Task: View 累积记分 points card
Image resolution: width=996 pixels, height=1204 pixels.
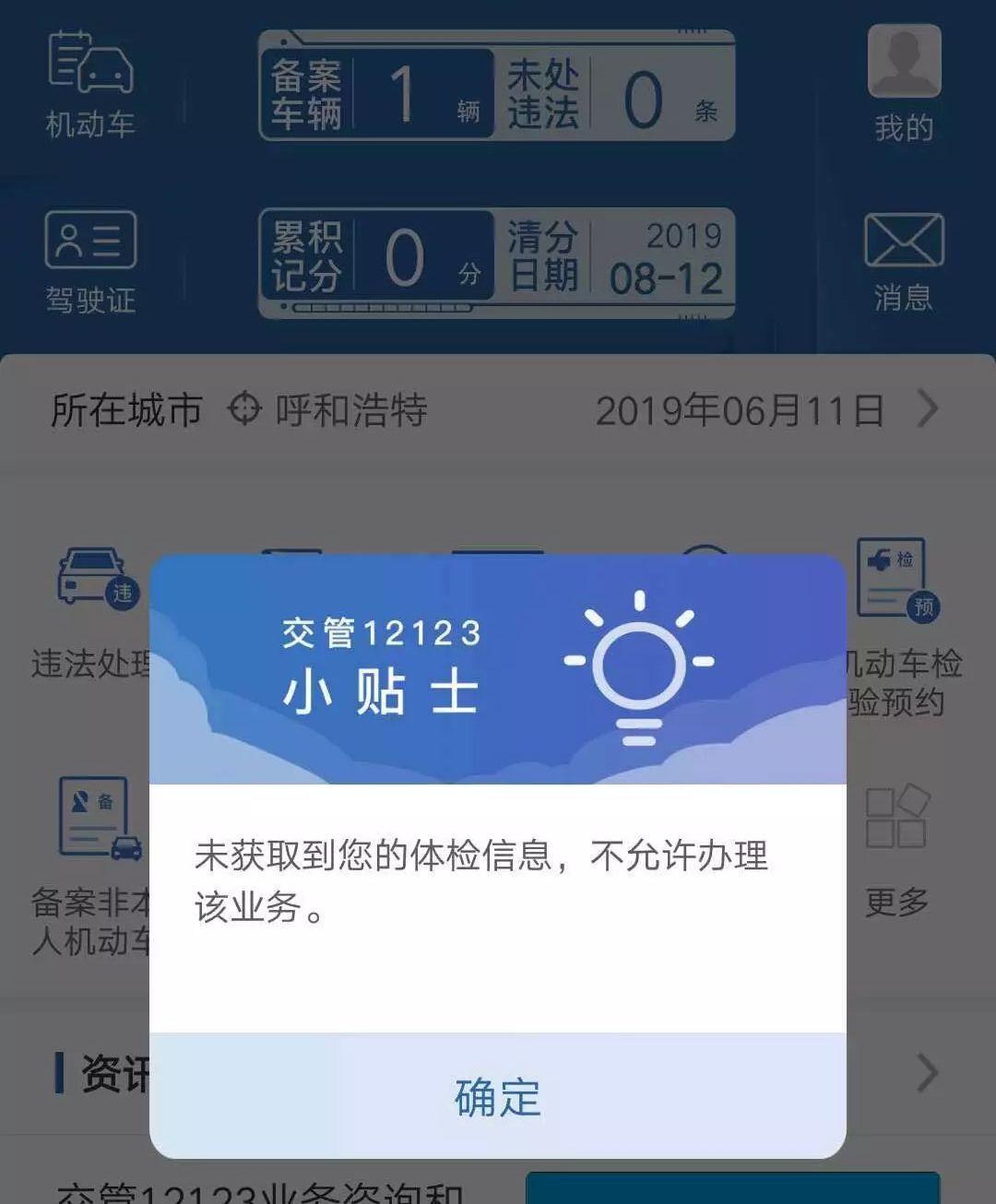Action: (376, 256)
